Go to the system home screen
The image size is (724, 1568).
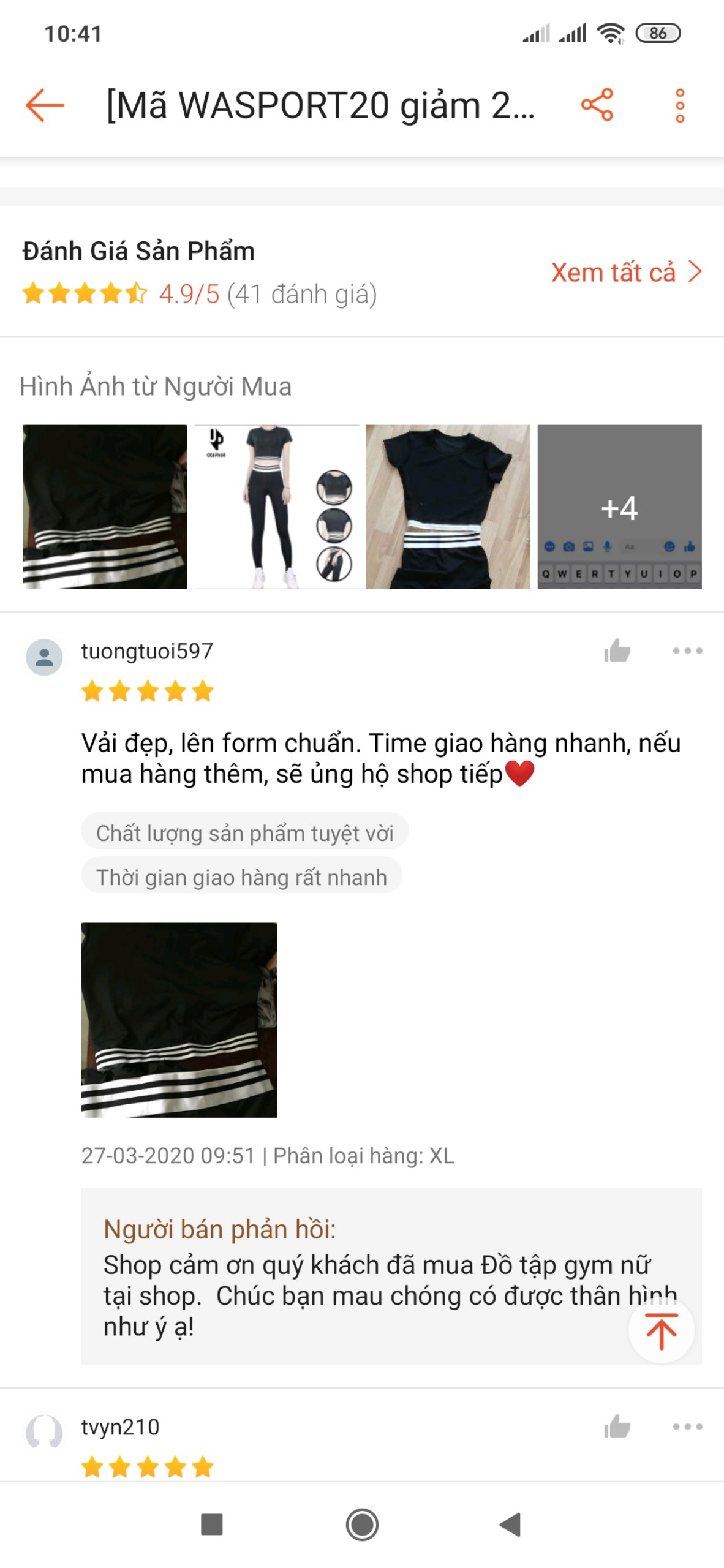click(x=362, y=1524)
